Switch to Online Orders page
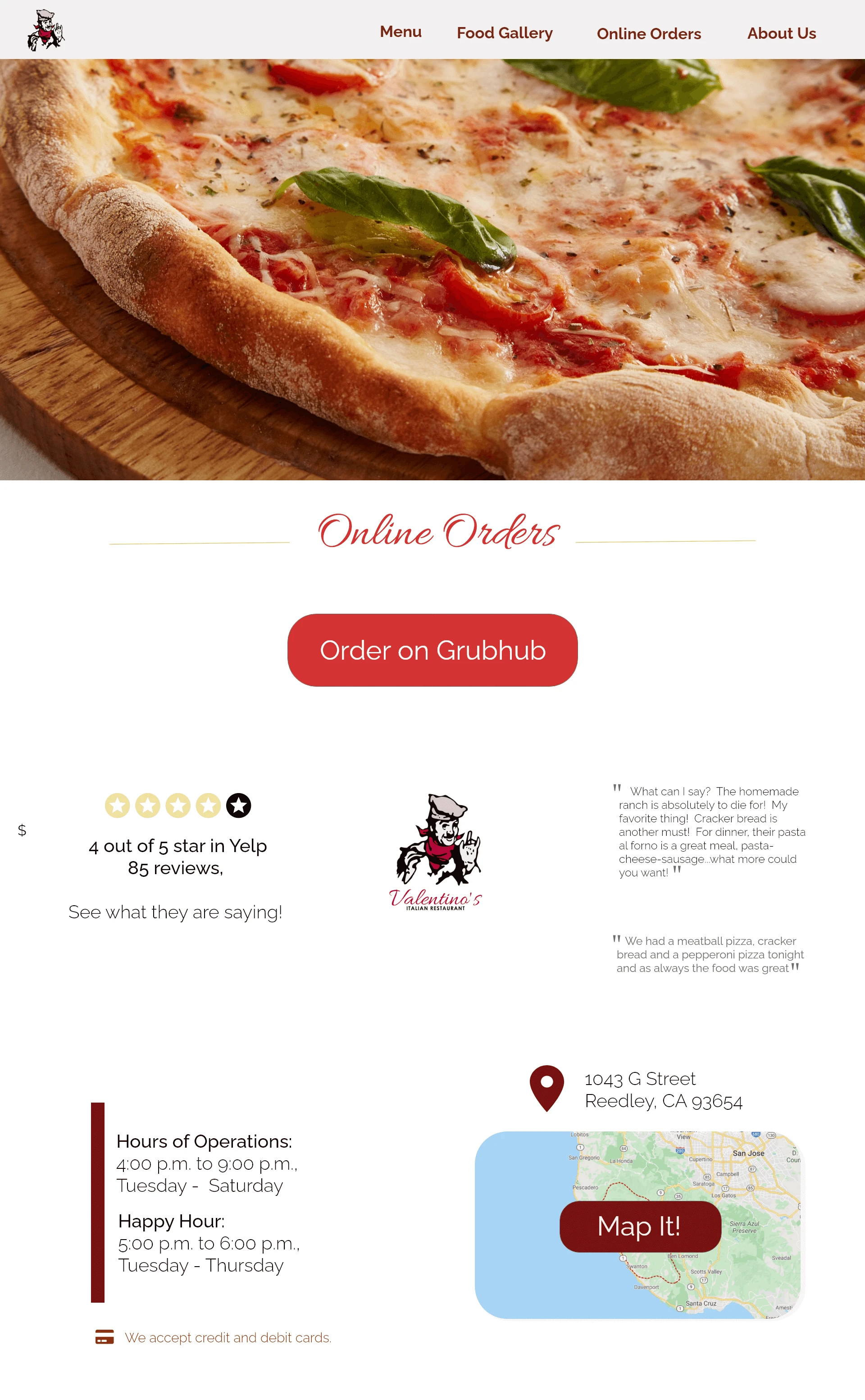Image resolution: width=865 pixels, height=1400 pixels. (648, 34)
